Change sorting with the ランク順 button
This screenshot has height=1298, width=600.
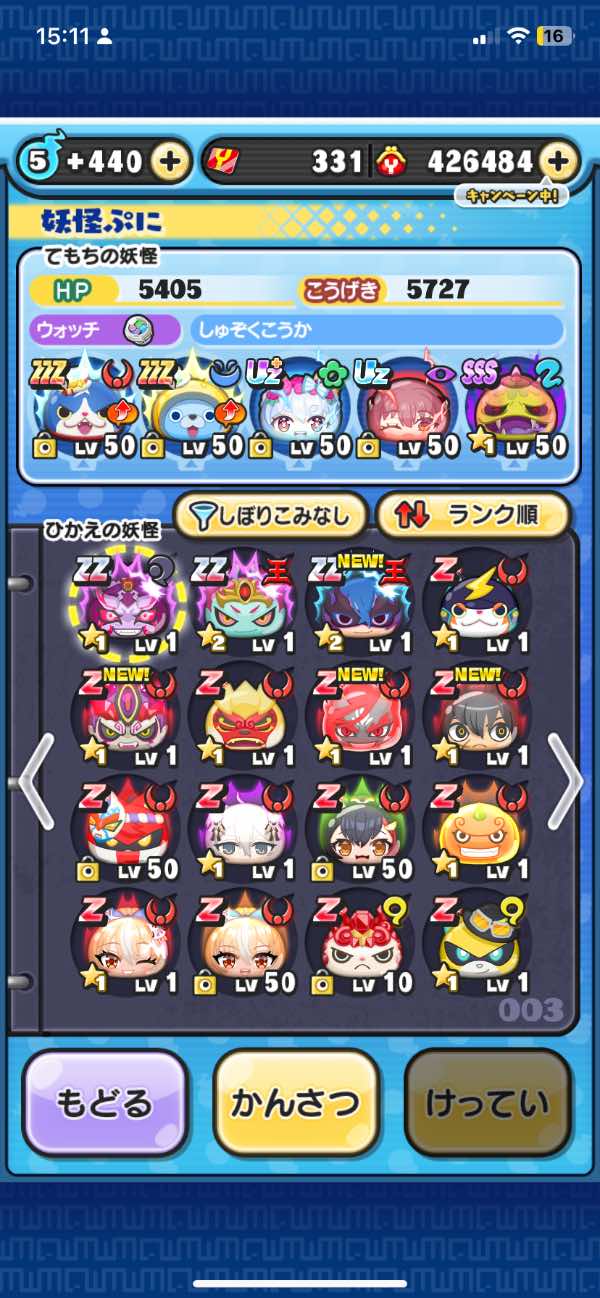pyautogui.click(x=473, y=516)
